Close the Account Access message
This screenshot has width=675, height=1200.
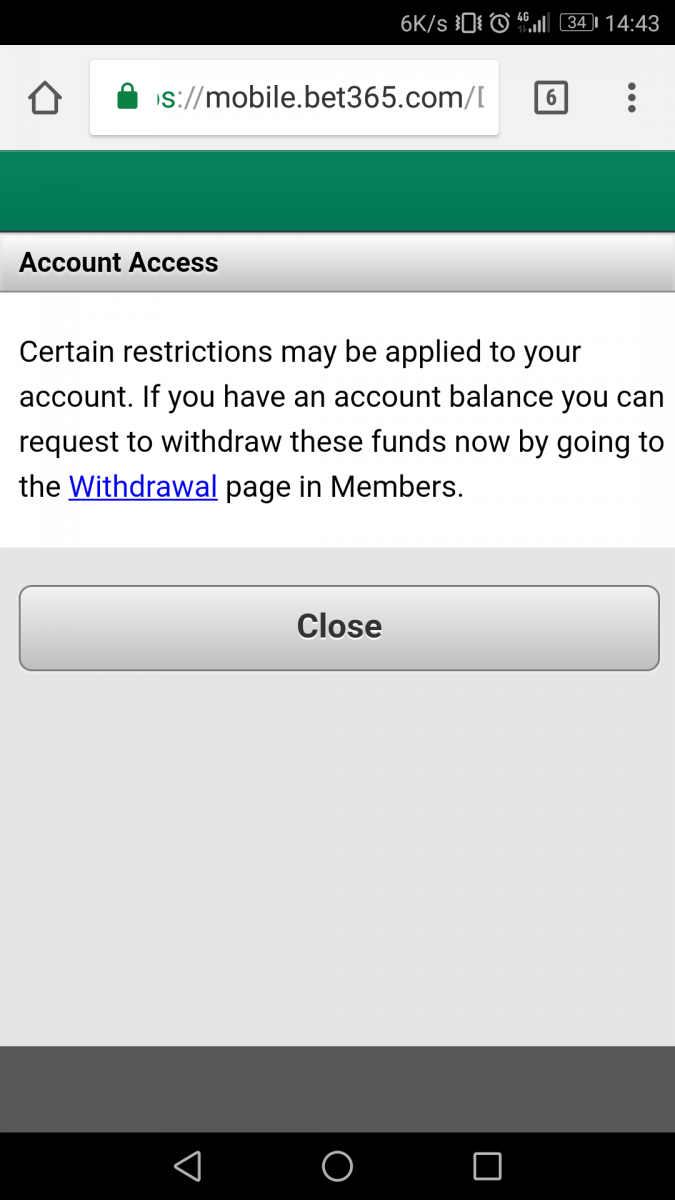[x=339, y=627]
